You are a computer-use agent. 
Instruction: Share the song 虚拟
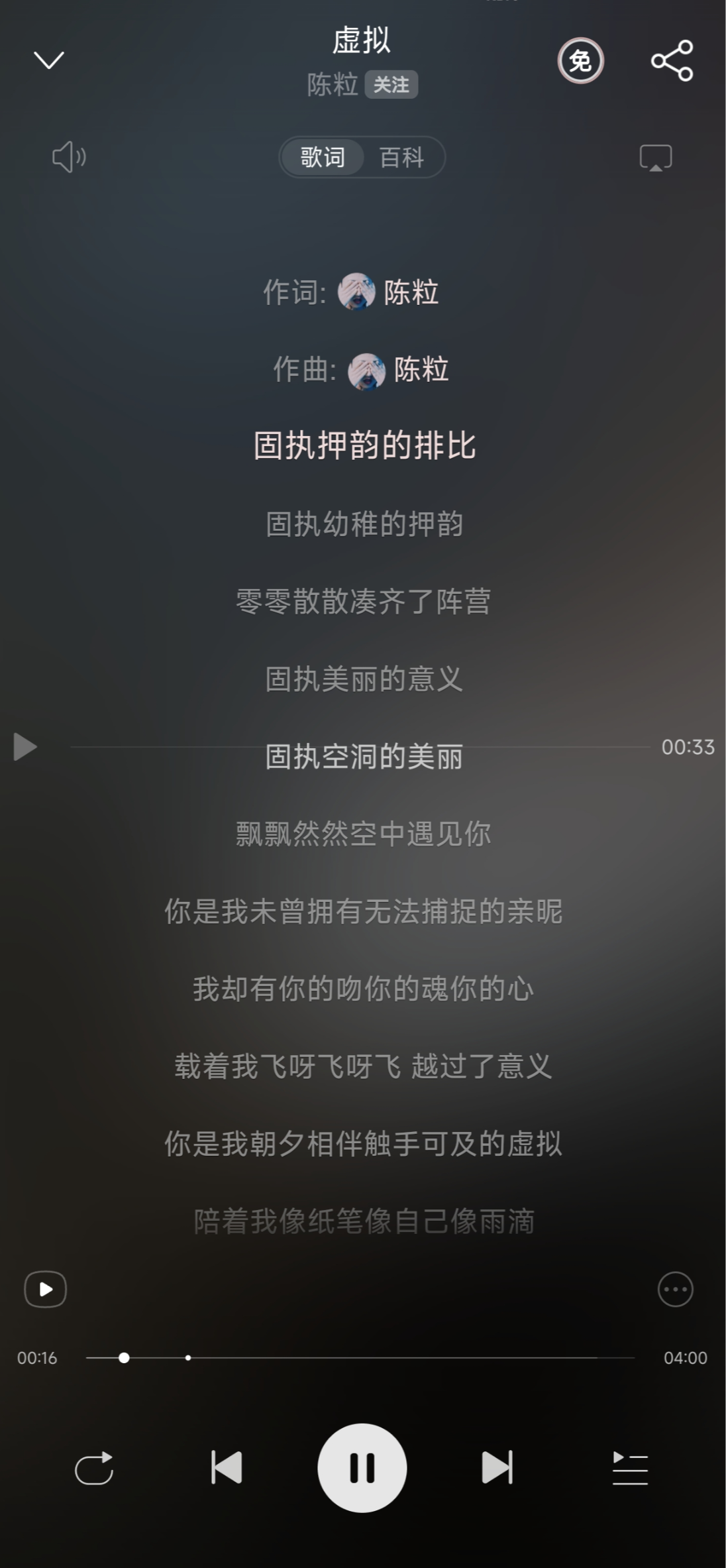(x=674, y=60)
